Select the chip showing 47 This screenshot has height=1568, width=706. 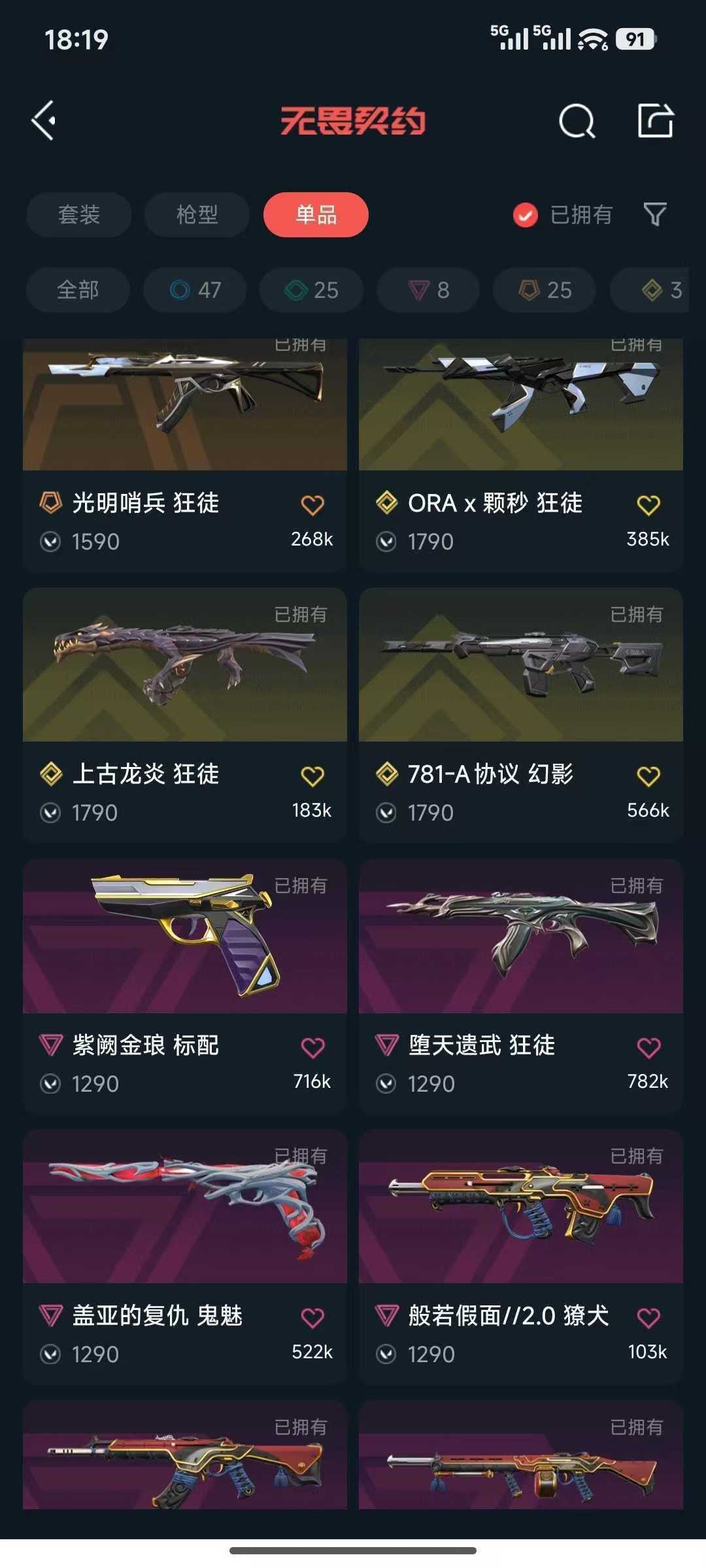click(195, 289)
